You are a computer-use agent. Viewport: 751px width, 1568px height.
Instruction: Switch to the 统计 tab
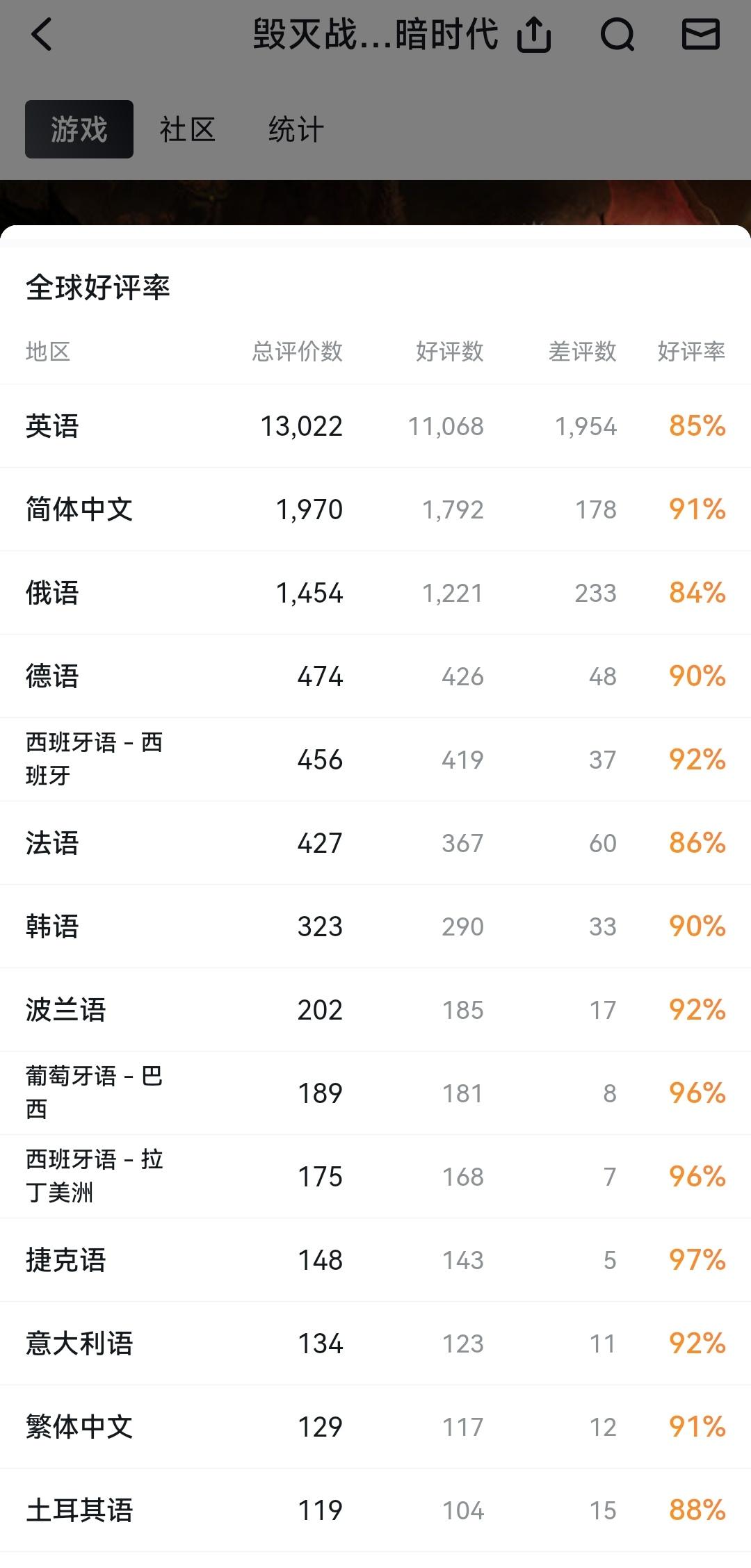click(x=296, y=130)
